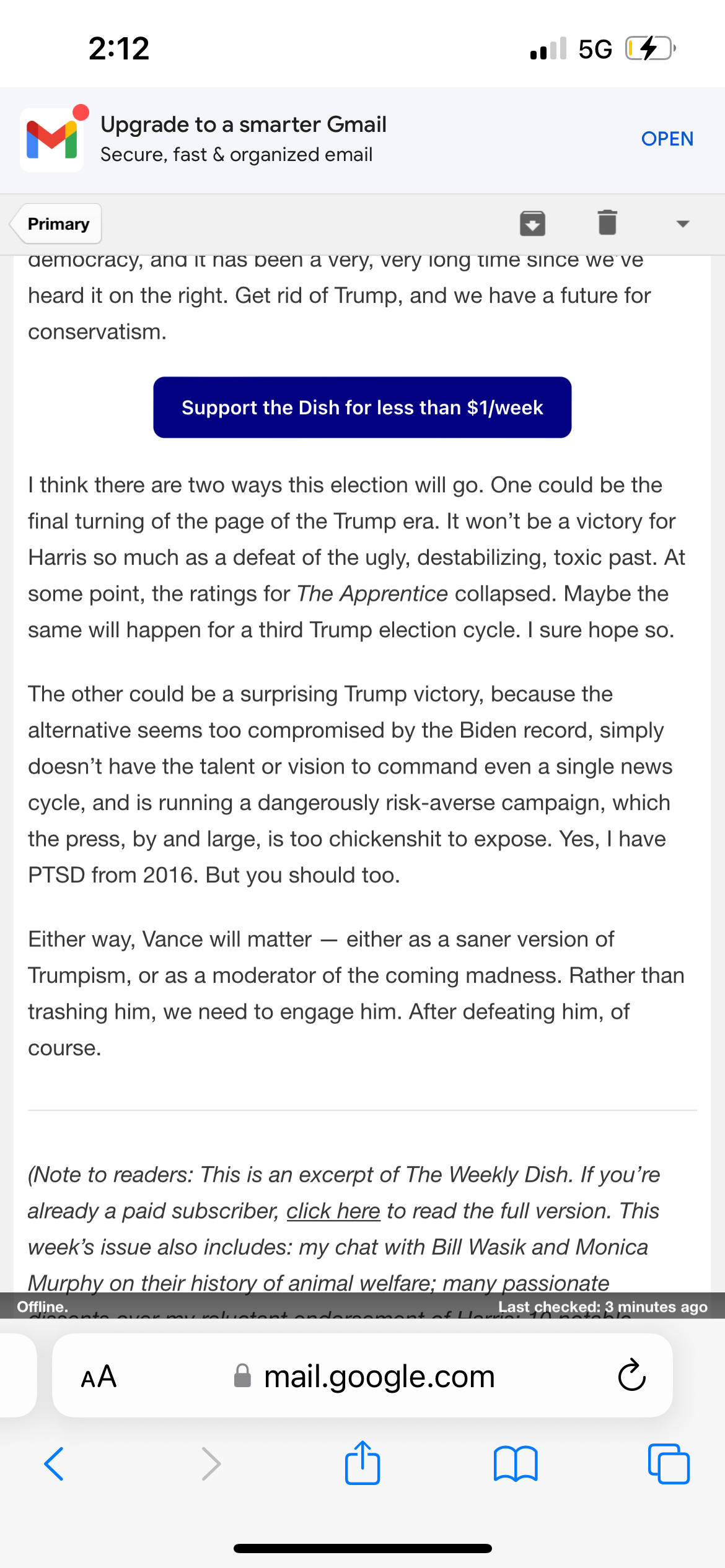Reload the page
This screenshot has height=1568, width=725.
pyautogui.click(x=631, y=1376)
